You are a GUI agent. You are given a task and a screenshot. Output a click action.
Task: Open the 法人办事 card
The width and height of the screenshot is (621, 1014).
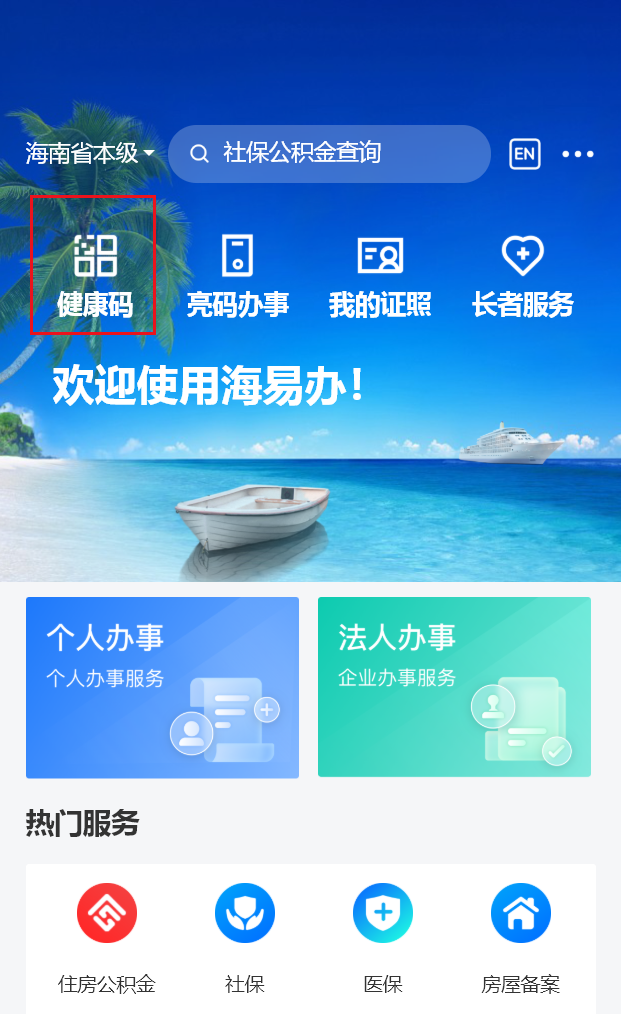tap(454, 687)
